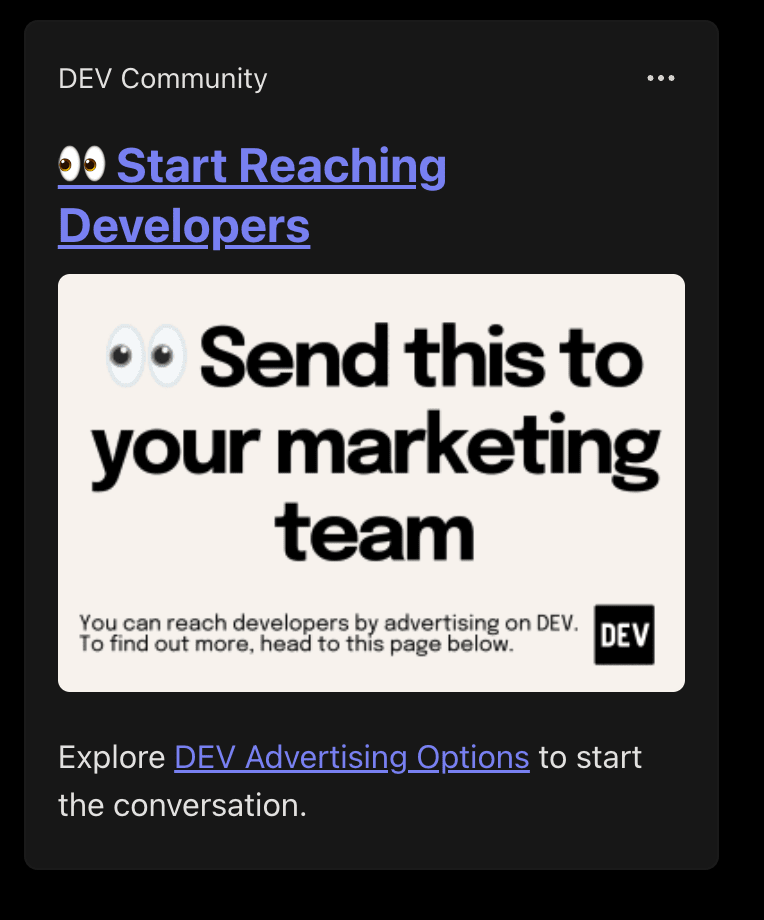
Task: Open the three-dot overflow menu
Action: (661, 78)
